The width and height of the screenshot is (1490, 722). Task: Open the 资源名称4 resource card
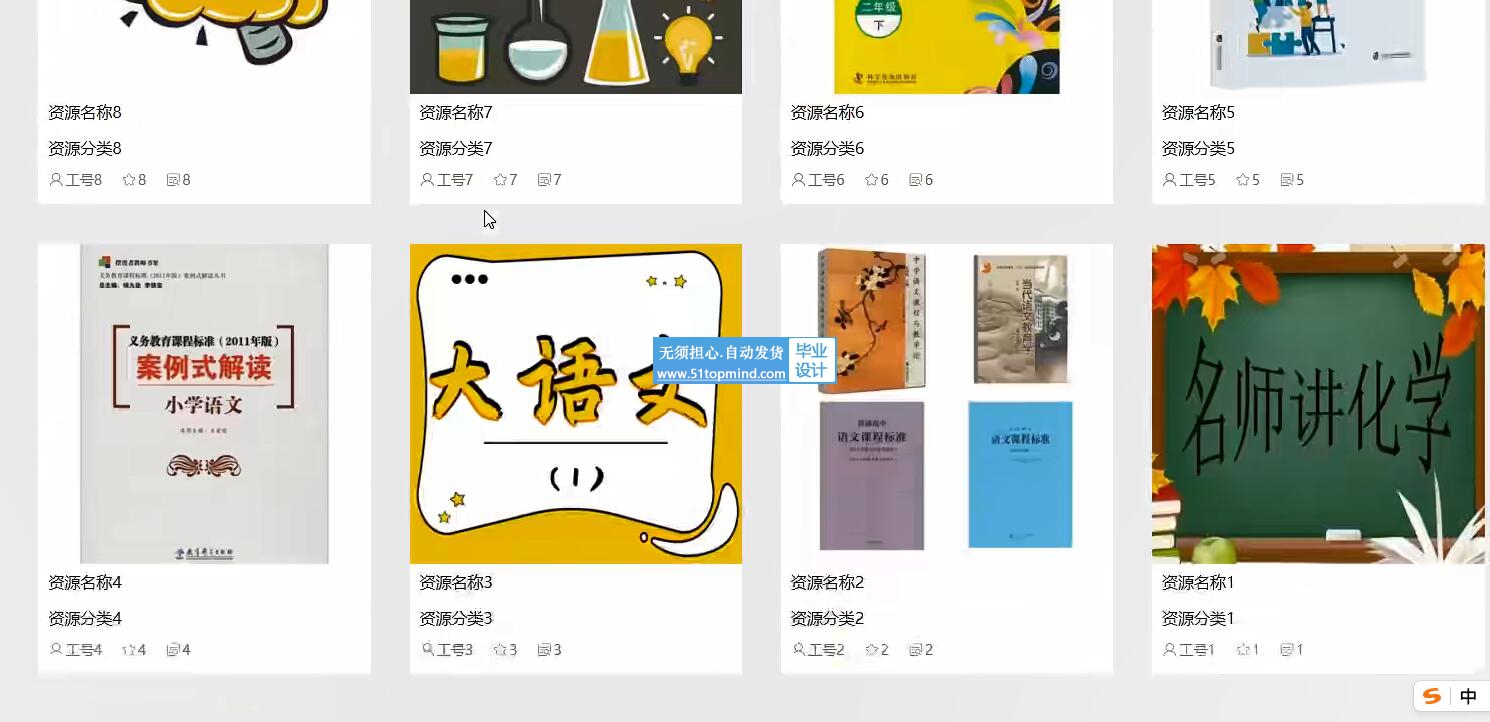click(204, 404)
